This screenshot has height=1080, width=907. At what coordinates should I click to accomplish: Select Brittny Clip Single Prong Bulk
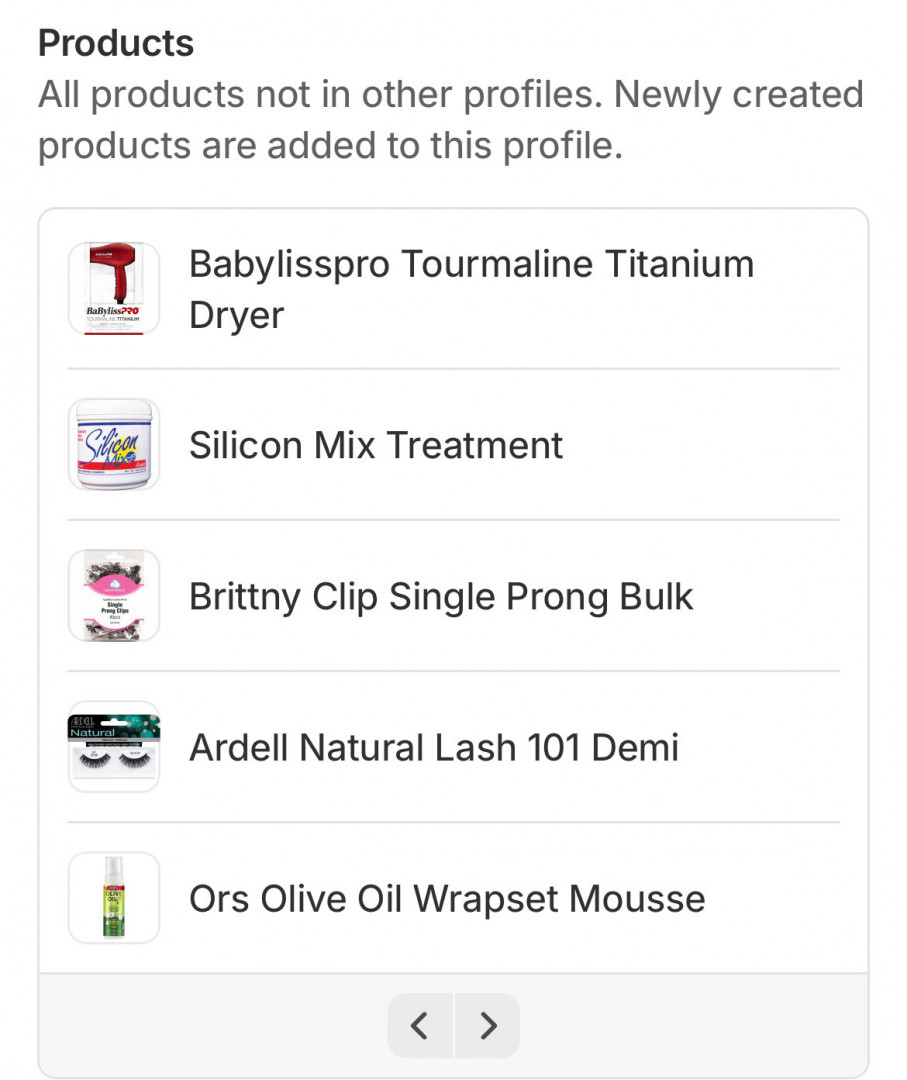pos(441,597)
